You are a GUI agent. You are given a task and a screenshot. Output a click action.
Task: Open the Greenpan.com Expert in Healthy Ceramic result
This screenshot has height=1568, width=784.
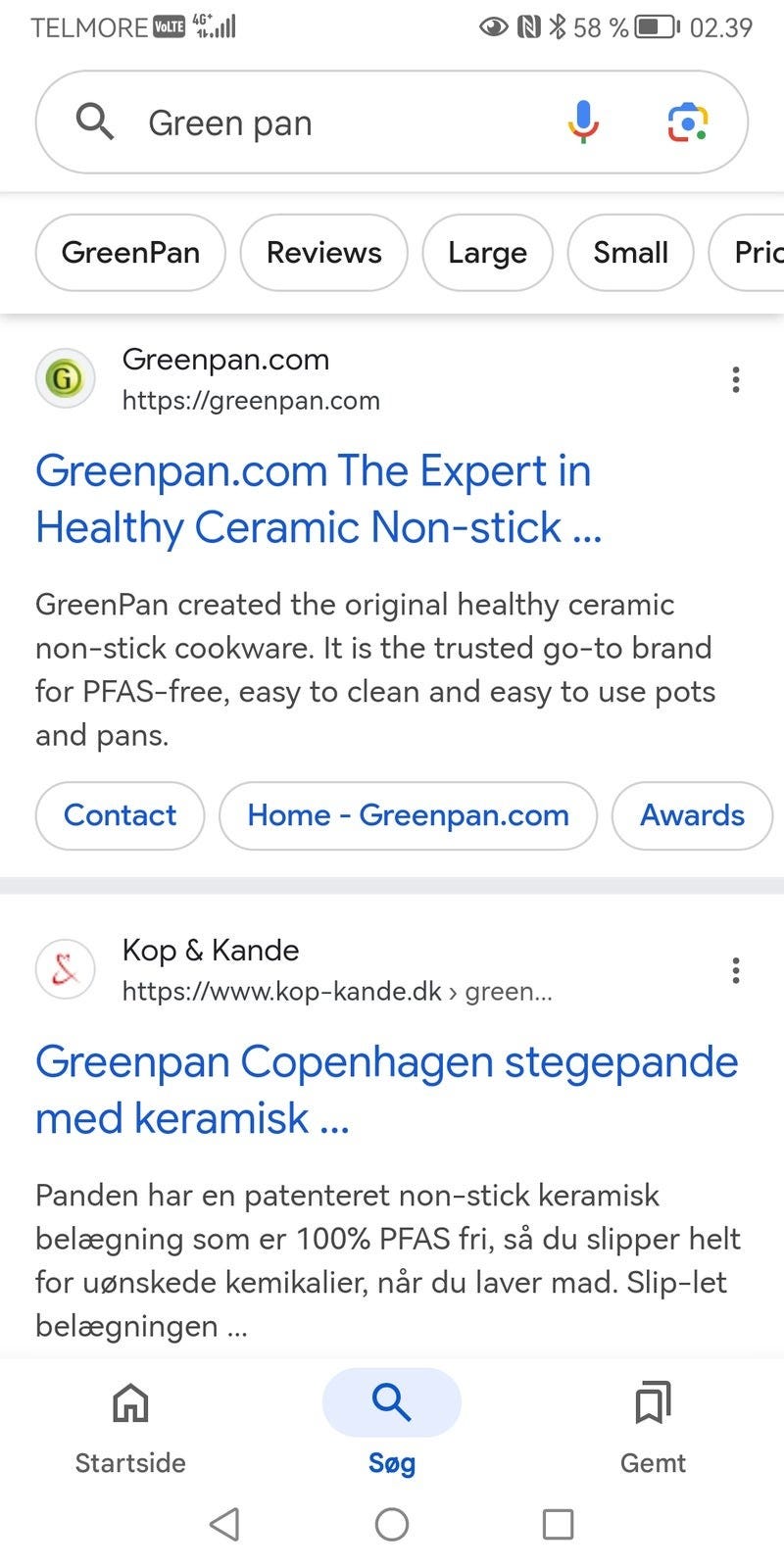[318, 499]
